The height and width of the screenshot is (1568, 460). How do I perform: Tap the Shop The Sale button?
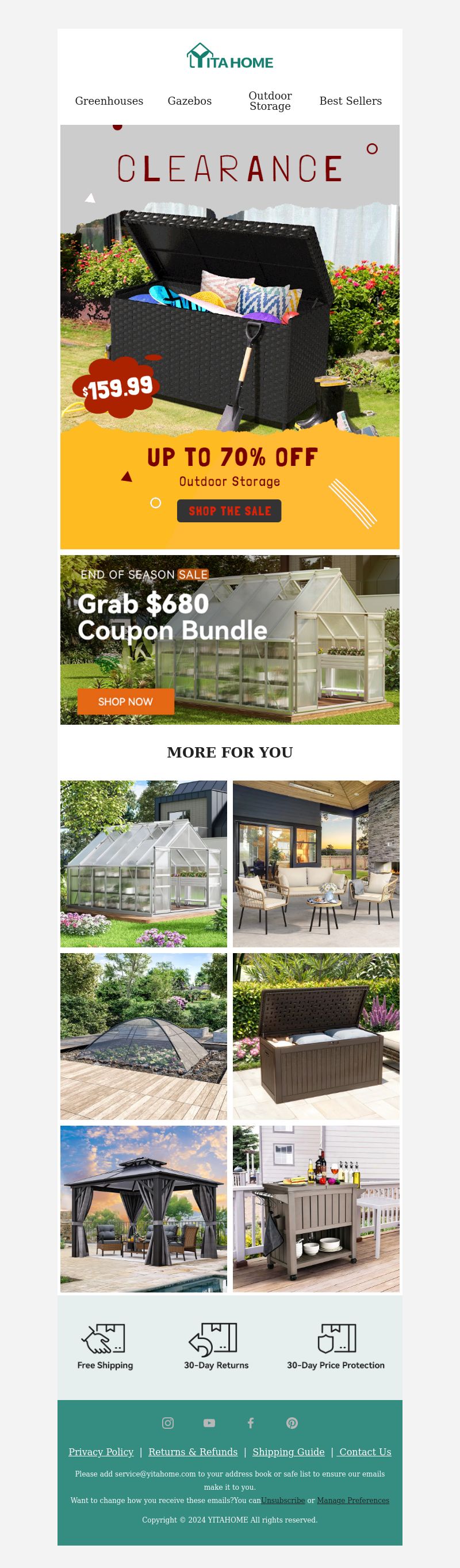pyautogui.click(x=229, y=511)
